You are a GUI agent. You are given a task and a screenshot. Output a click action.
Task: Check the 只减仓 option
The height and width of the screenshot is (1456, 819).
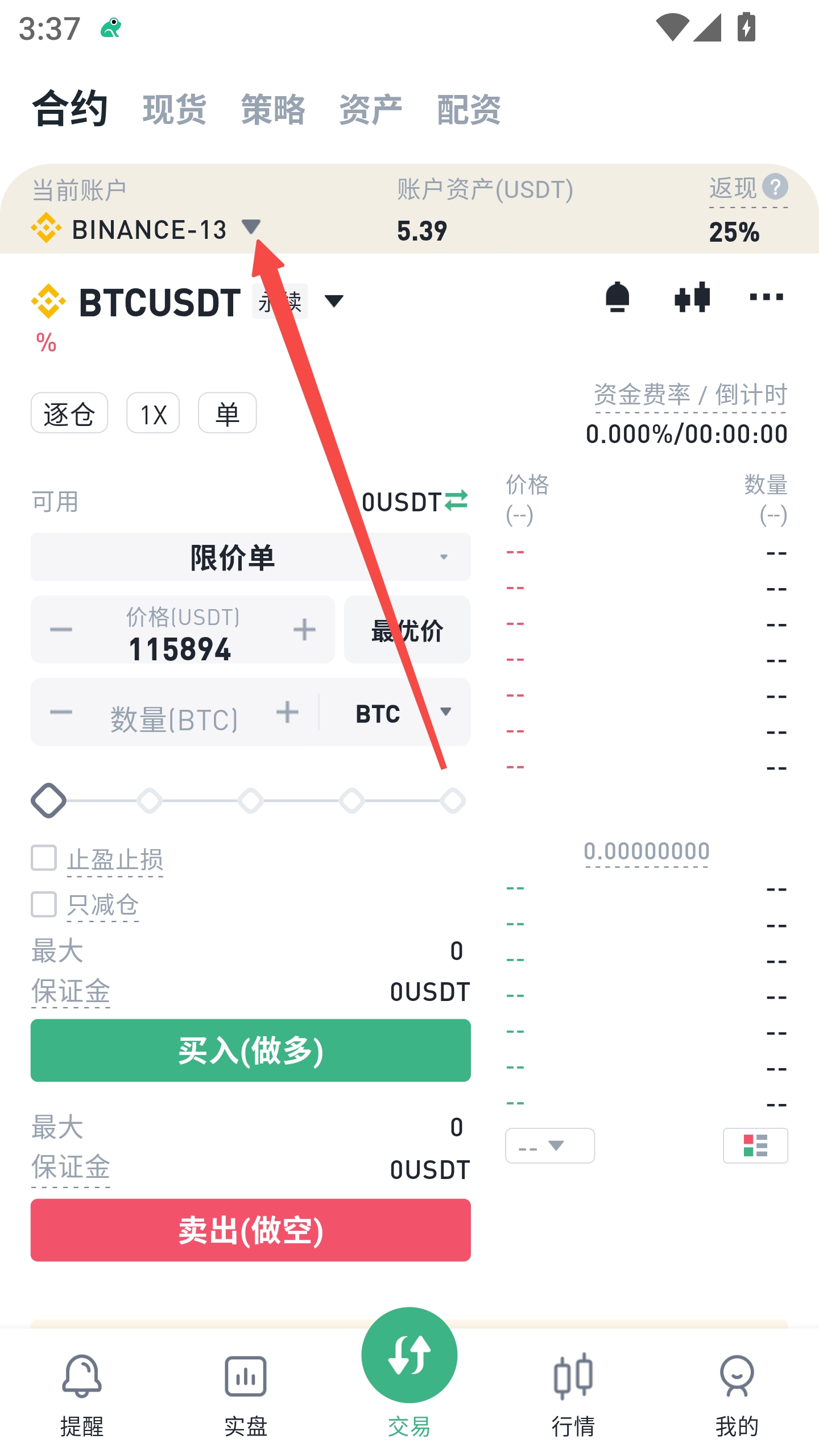pyautogui.click(x=44, y=904)
